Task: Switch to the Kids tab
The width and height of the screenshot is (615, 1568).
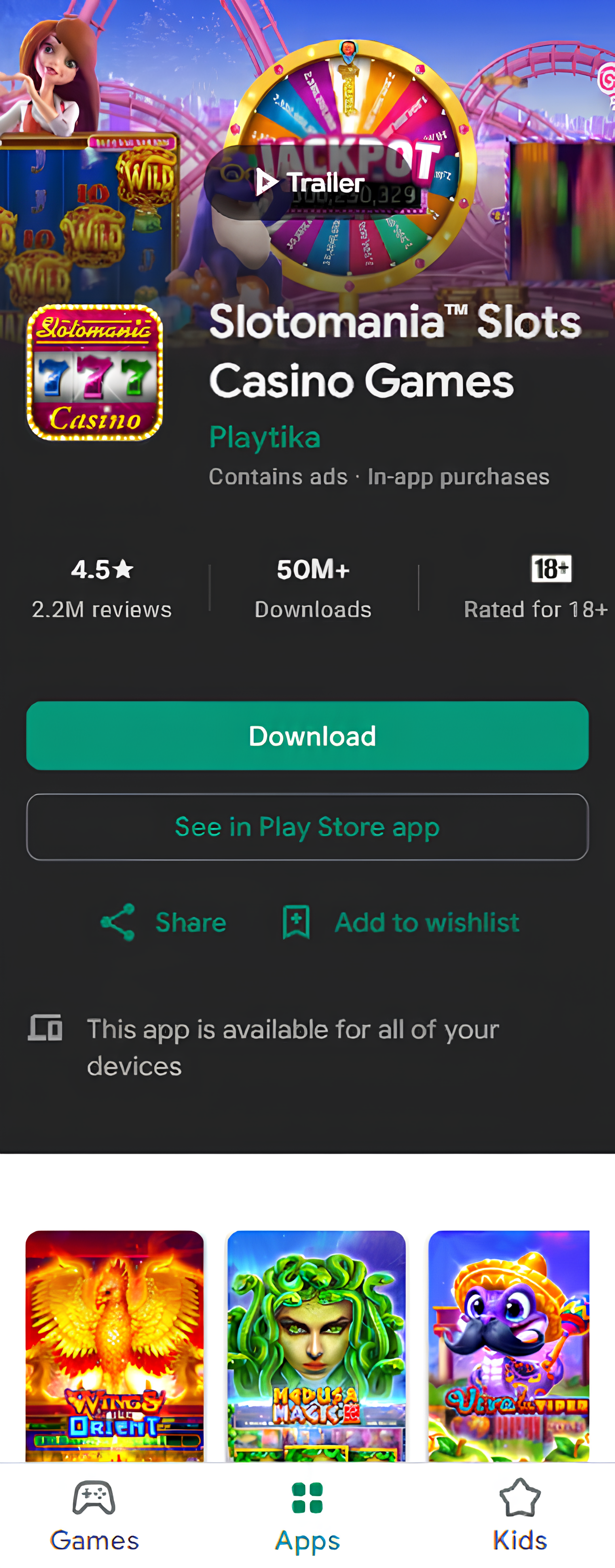Action: [x=520, y=1516]
